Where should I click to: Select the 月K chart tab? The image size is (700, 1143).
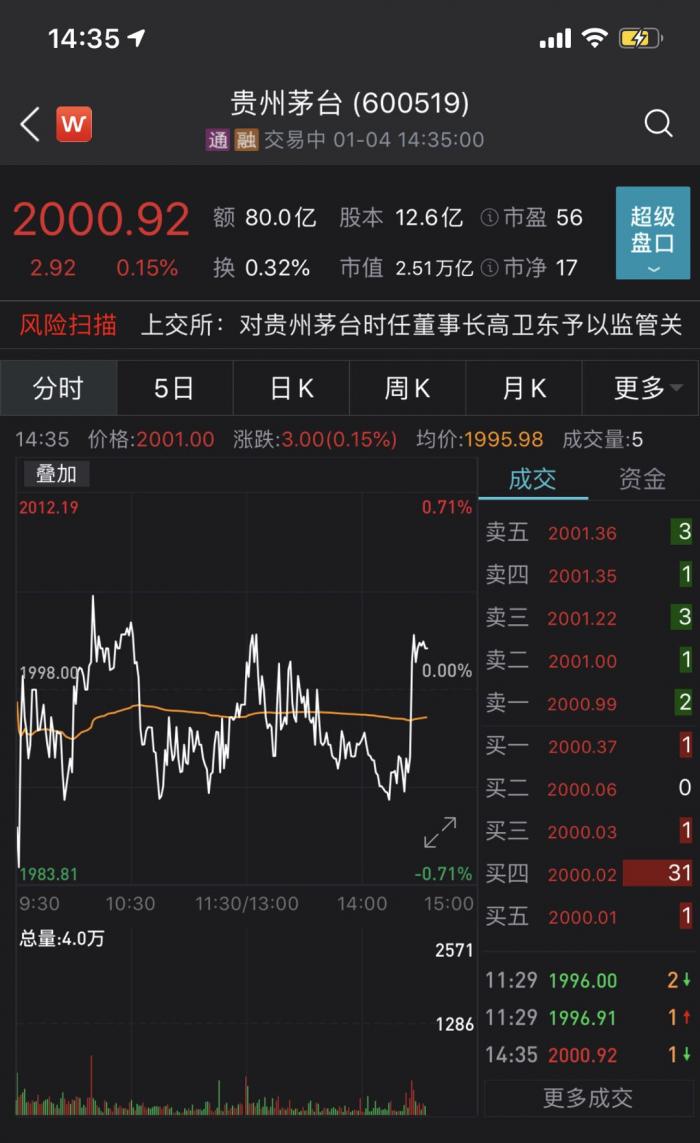tap(524, 388)
